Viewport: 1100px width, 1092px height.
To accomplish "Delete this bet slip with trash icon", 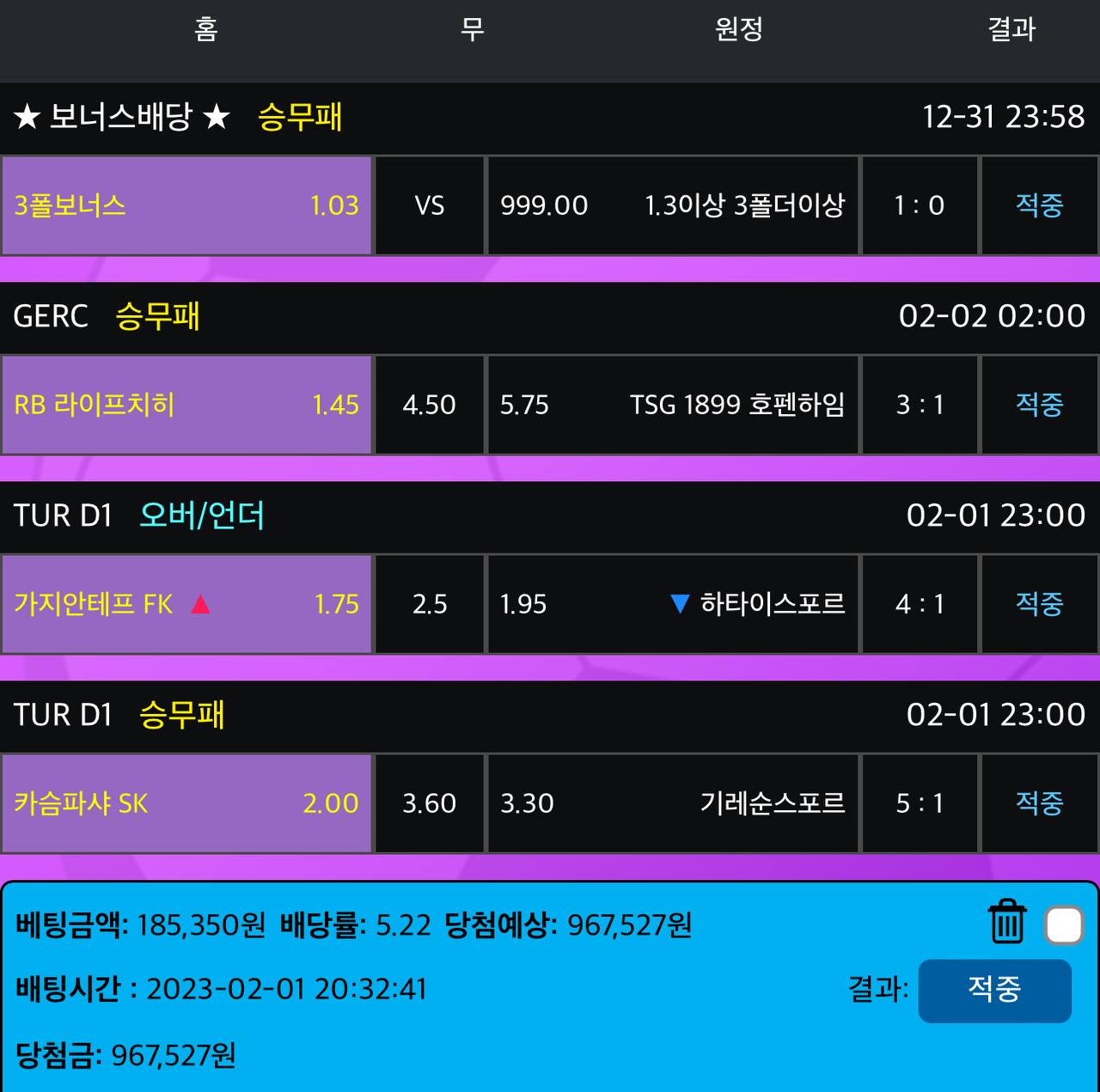I will click(1006, 923).
